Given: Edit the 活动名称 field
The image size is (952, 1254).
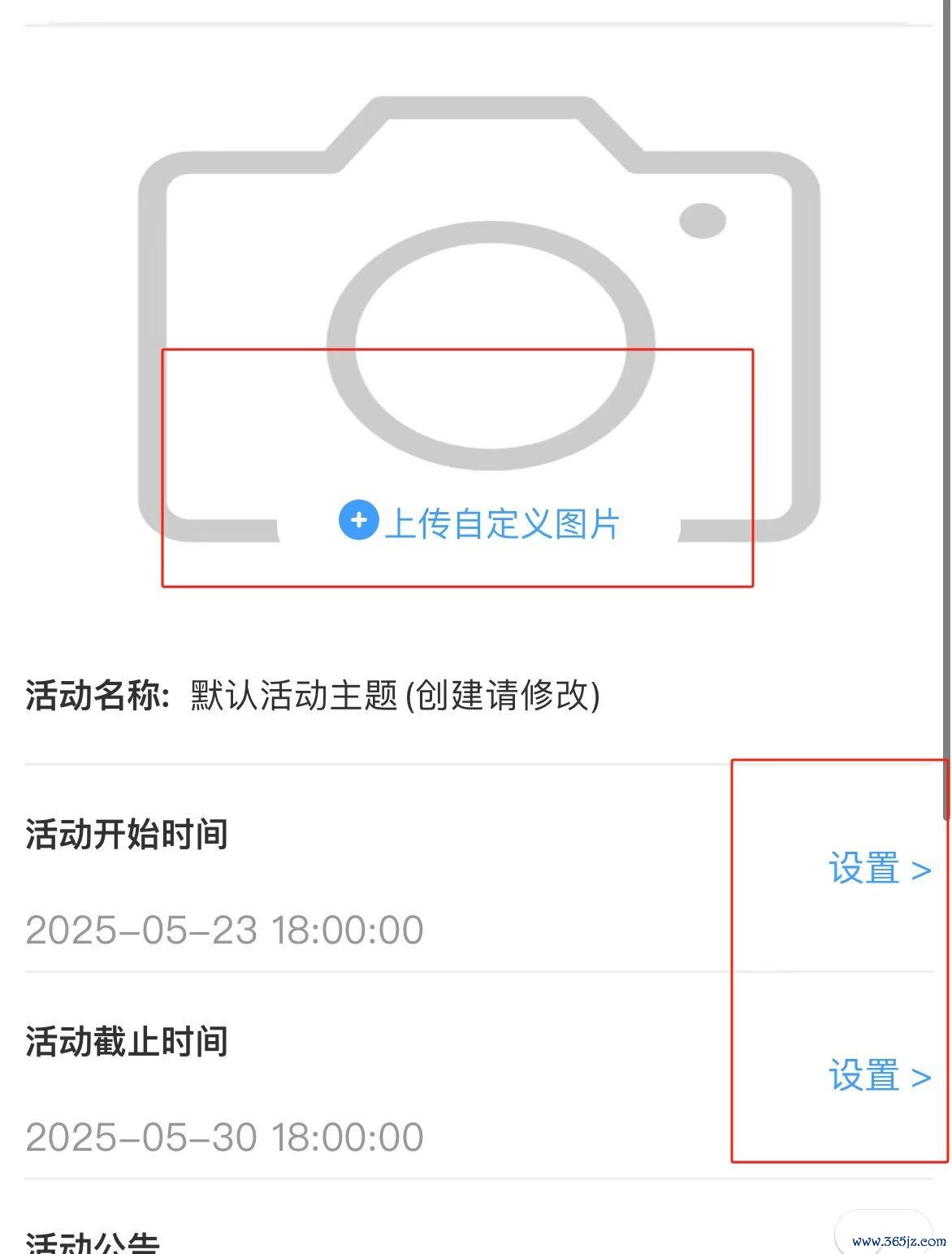Looking at the screenshot, I should (x=395, y=696).
